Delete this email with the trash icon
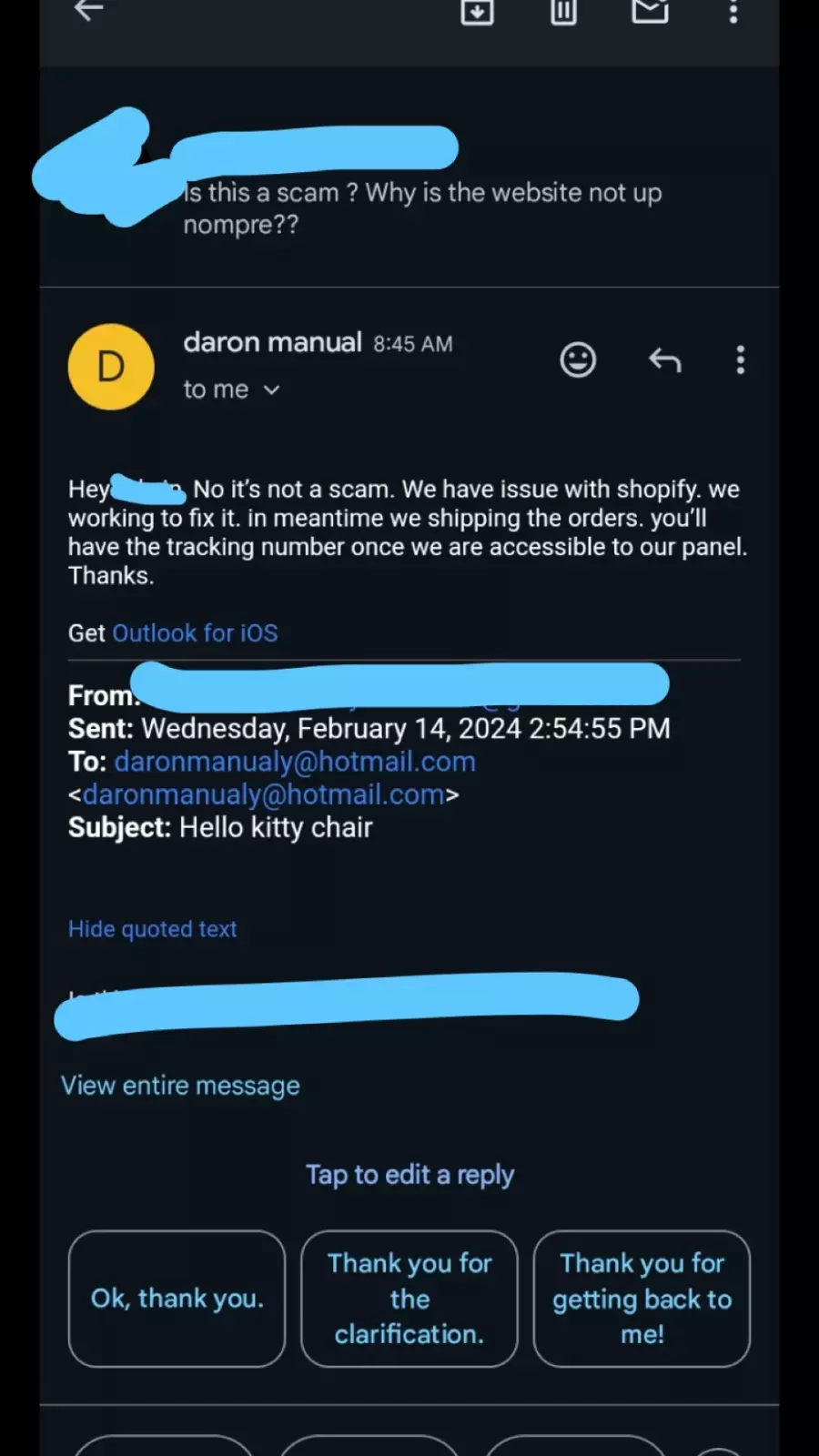The width and height of the screenshot is (819, 1456). (563, 11)
